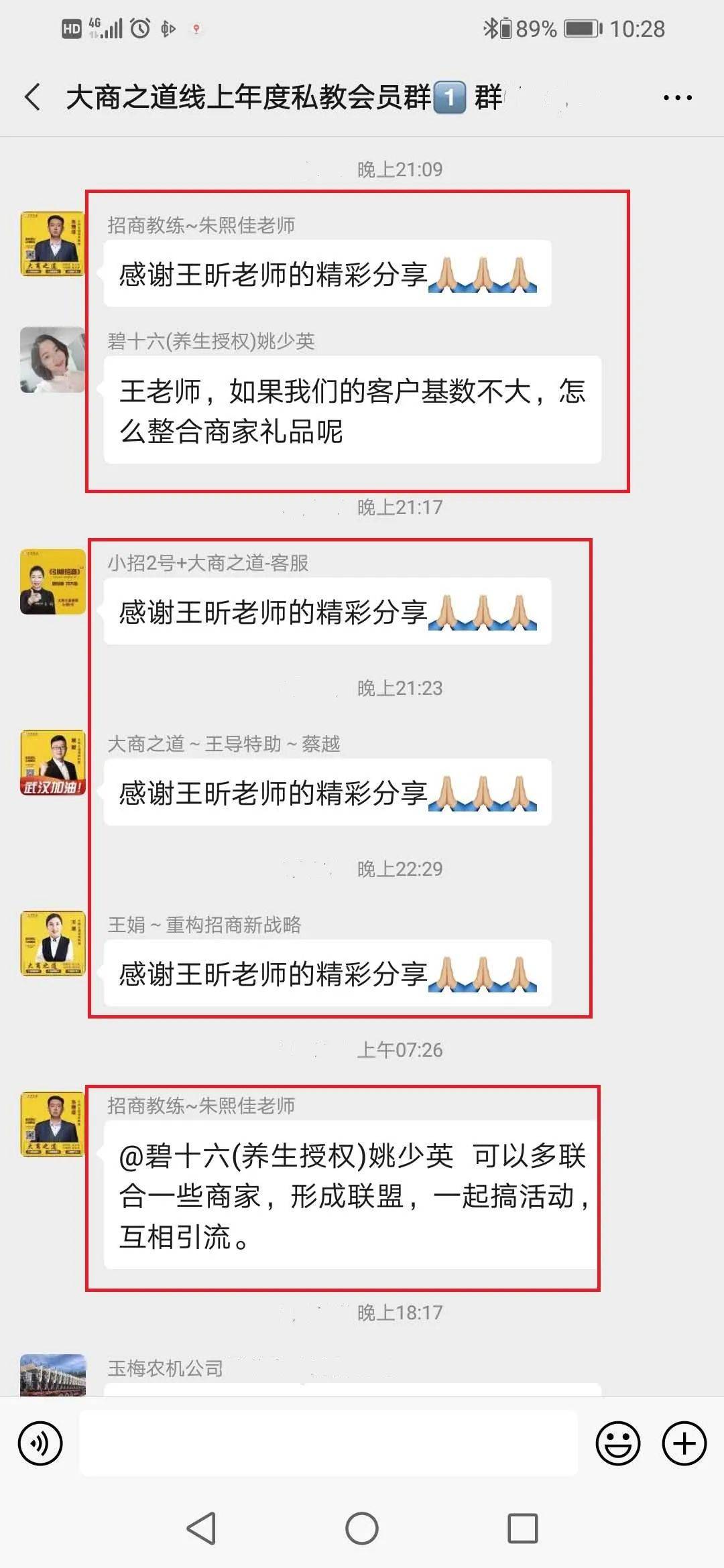Screen dimensions: 724x1568
Task: Open the plus attachment menu
Action: [x=684, y=1443]
